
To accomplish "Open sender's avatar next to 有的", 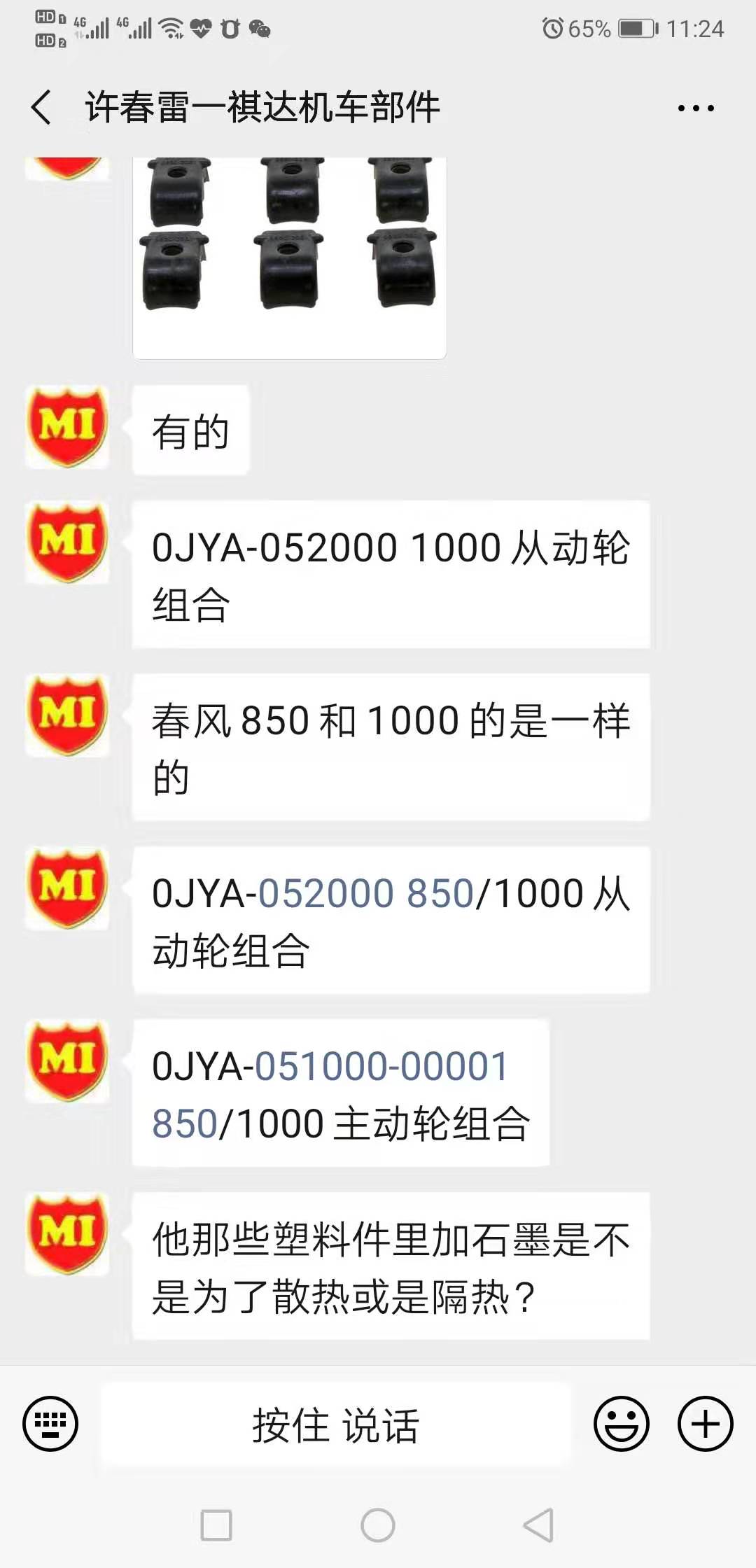I will pos(67,427).
